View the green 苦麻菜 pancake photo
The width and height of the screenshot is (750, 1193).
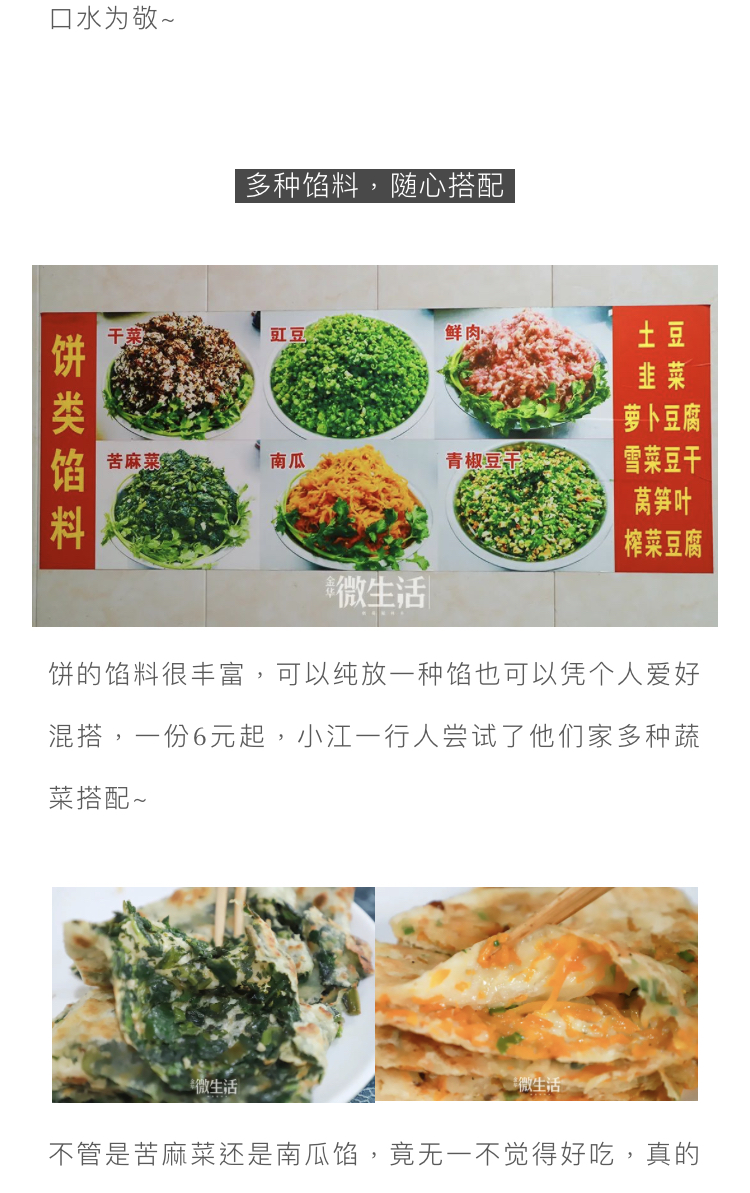coord(213,994)
